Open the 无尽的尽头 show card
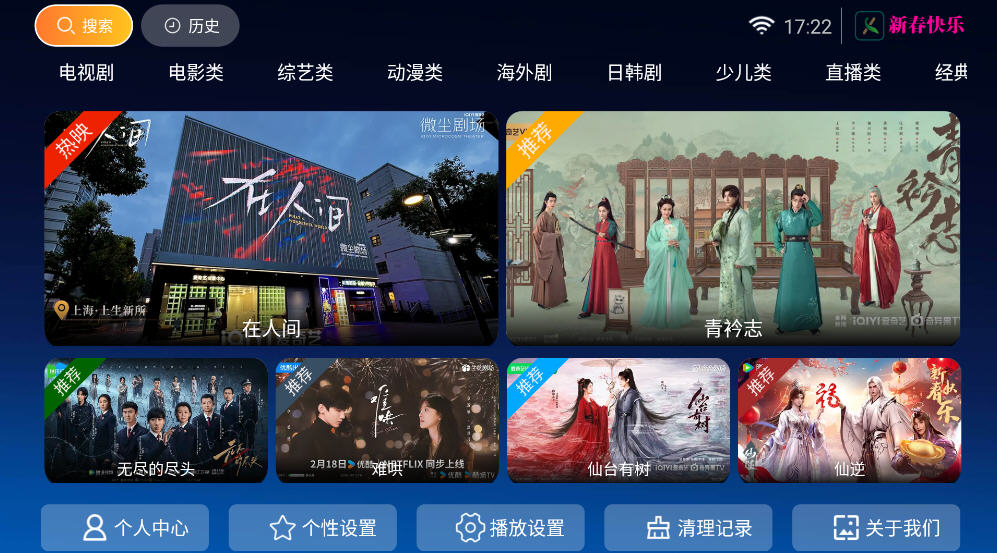997x553 pixels. 156,420
